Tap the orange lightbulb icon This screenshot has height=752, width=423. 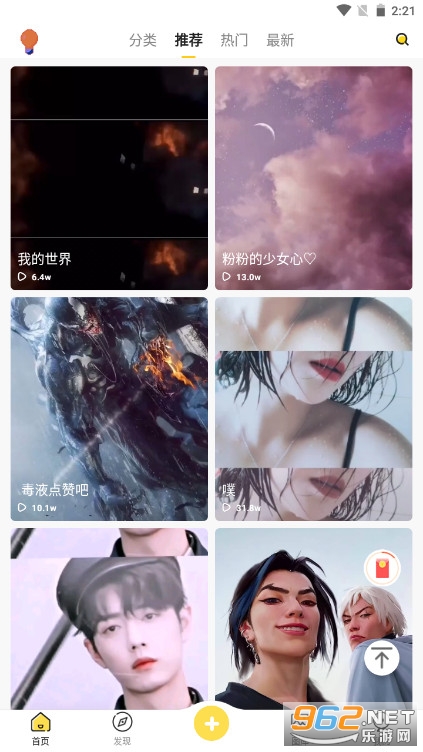coord(29,41)
